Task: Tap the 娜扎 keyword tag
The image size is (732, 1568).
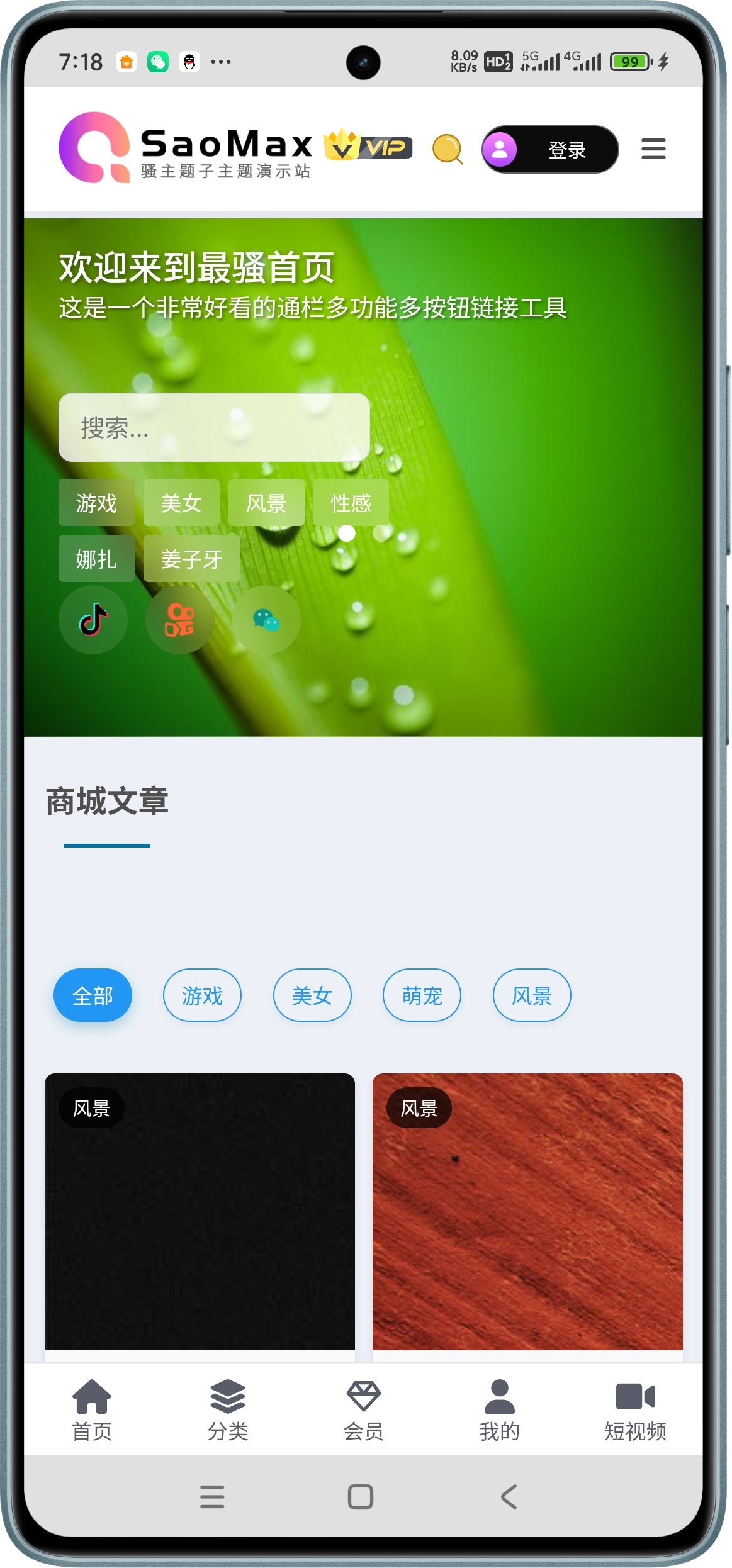Action: coord(96,559)
